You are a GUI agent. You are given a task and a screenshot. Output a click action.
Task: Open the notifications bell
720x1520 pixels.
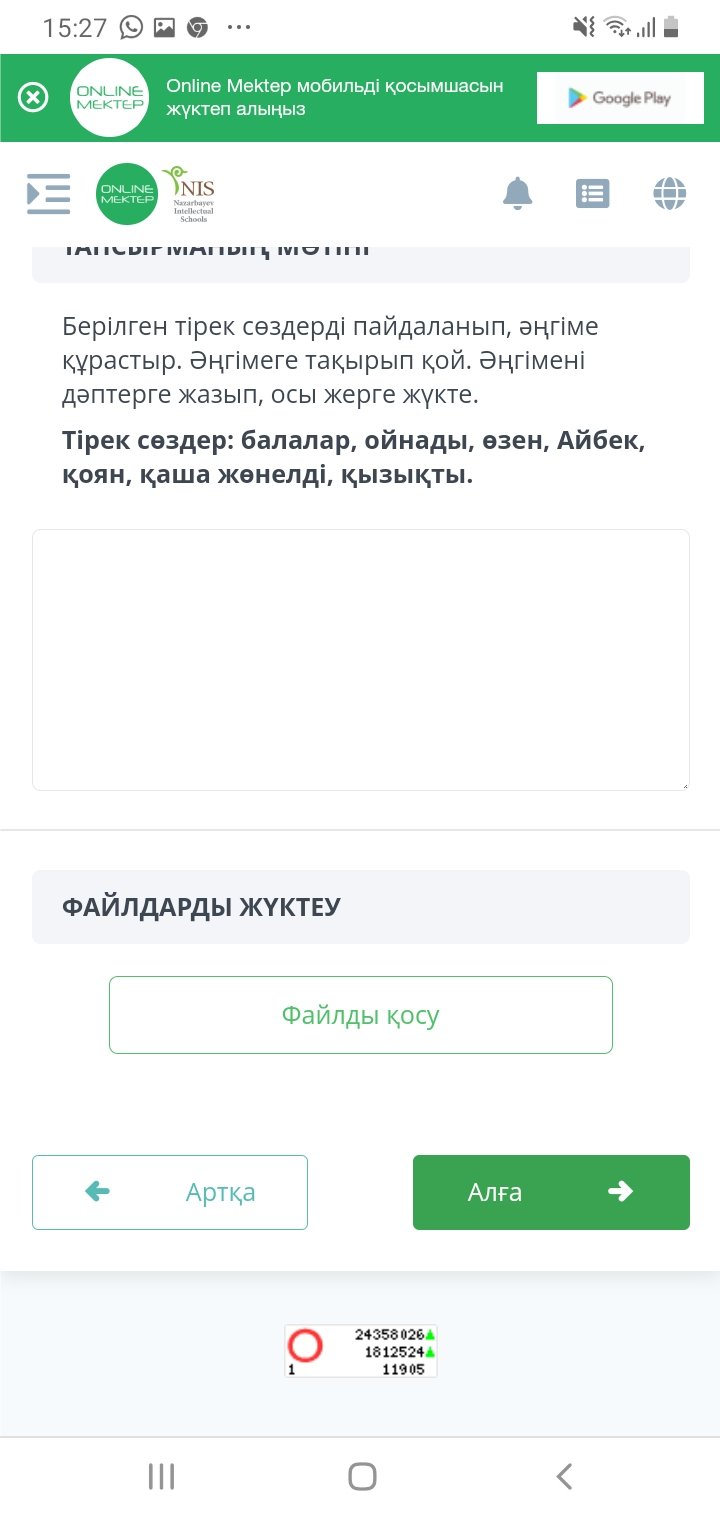517,193
